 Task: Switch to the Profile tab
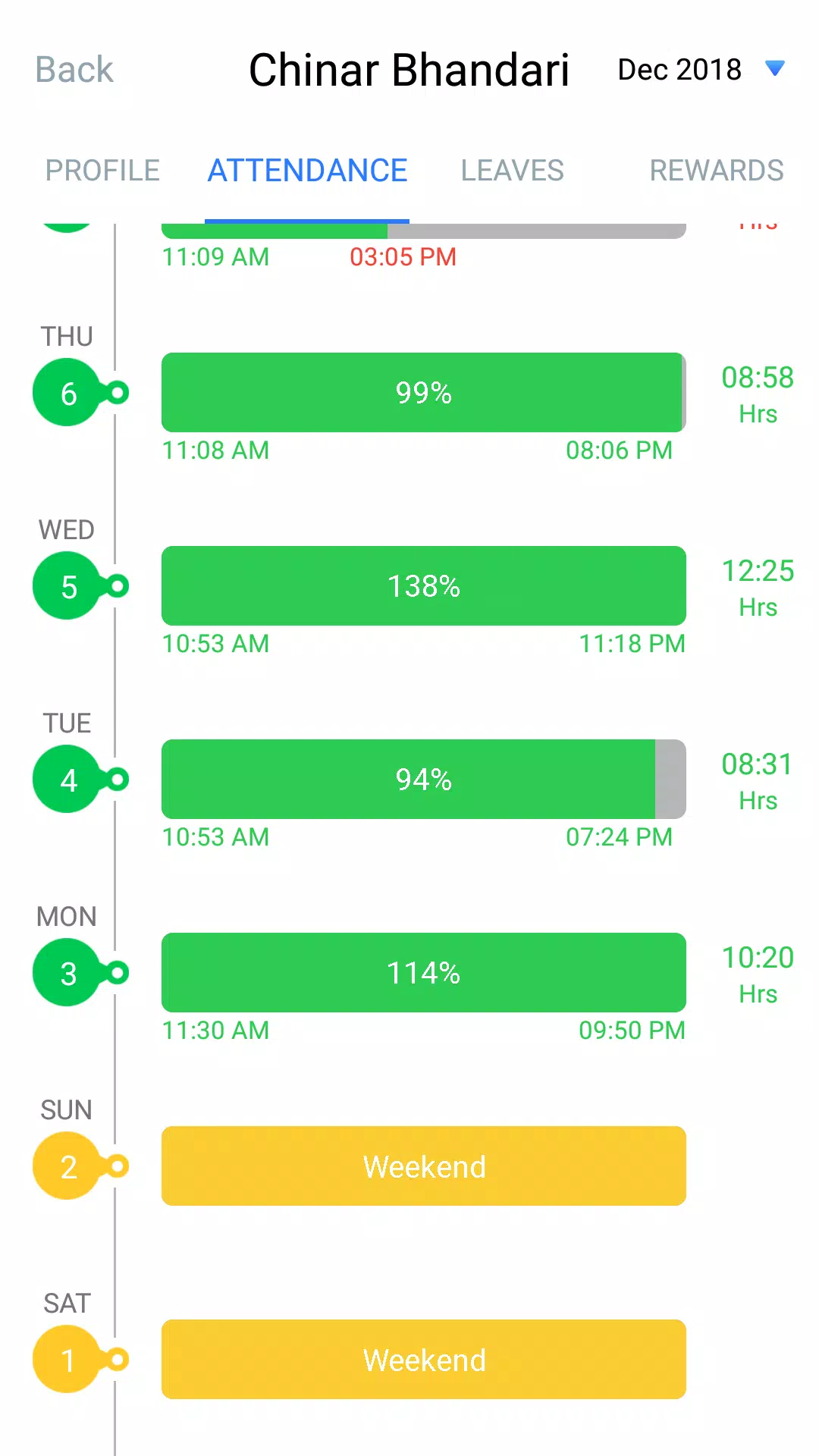pos(102,171)
